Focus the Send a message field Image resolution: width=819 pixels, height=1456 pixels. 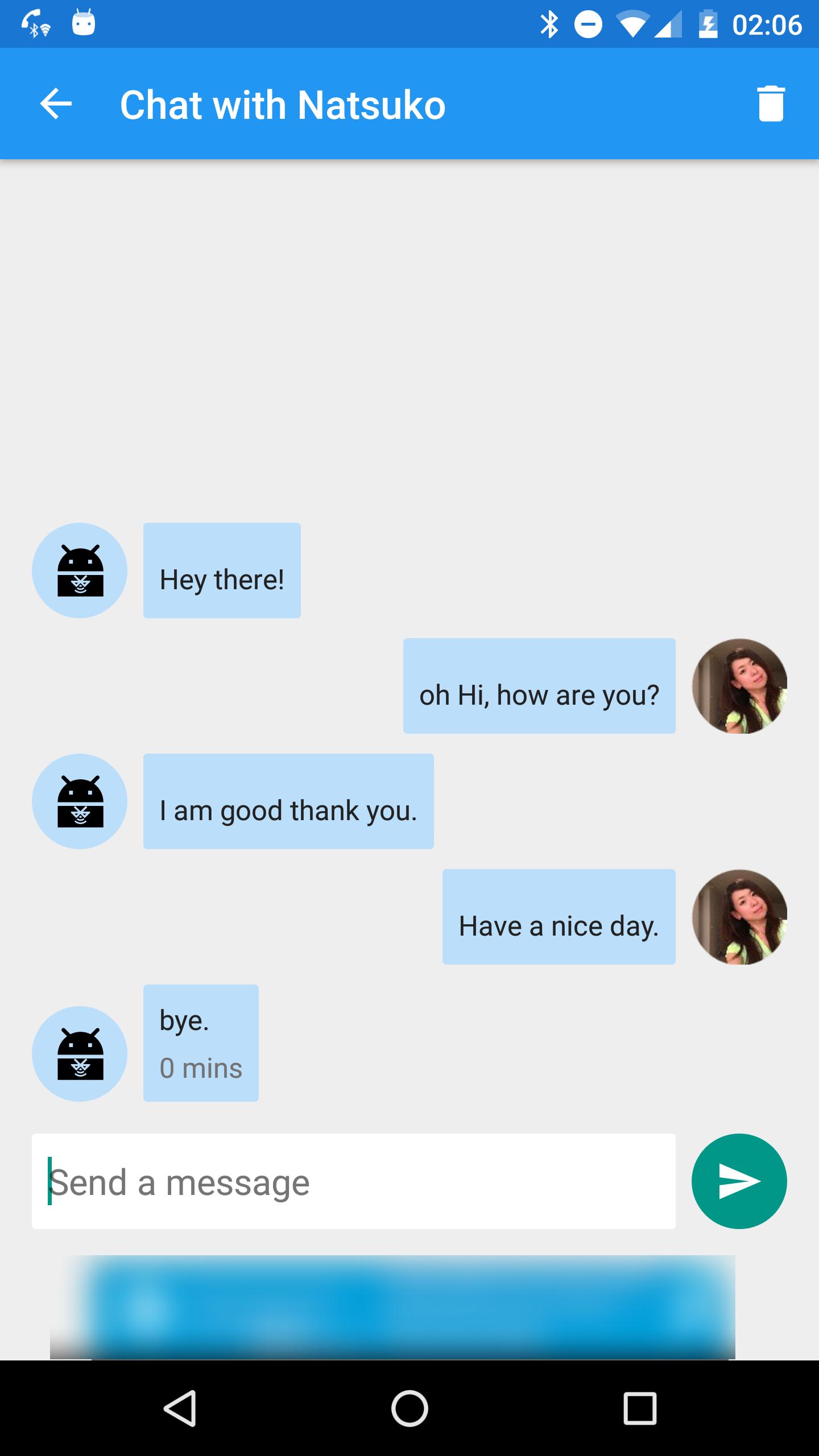click(353, 1181)
